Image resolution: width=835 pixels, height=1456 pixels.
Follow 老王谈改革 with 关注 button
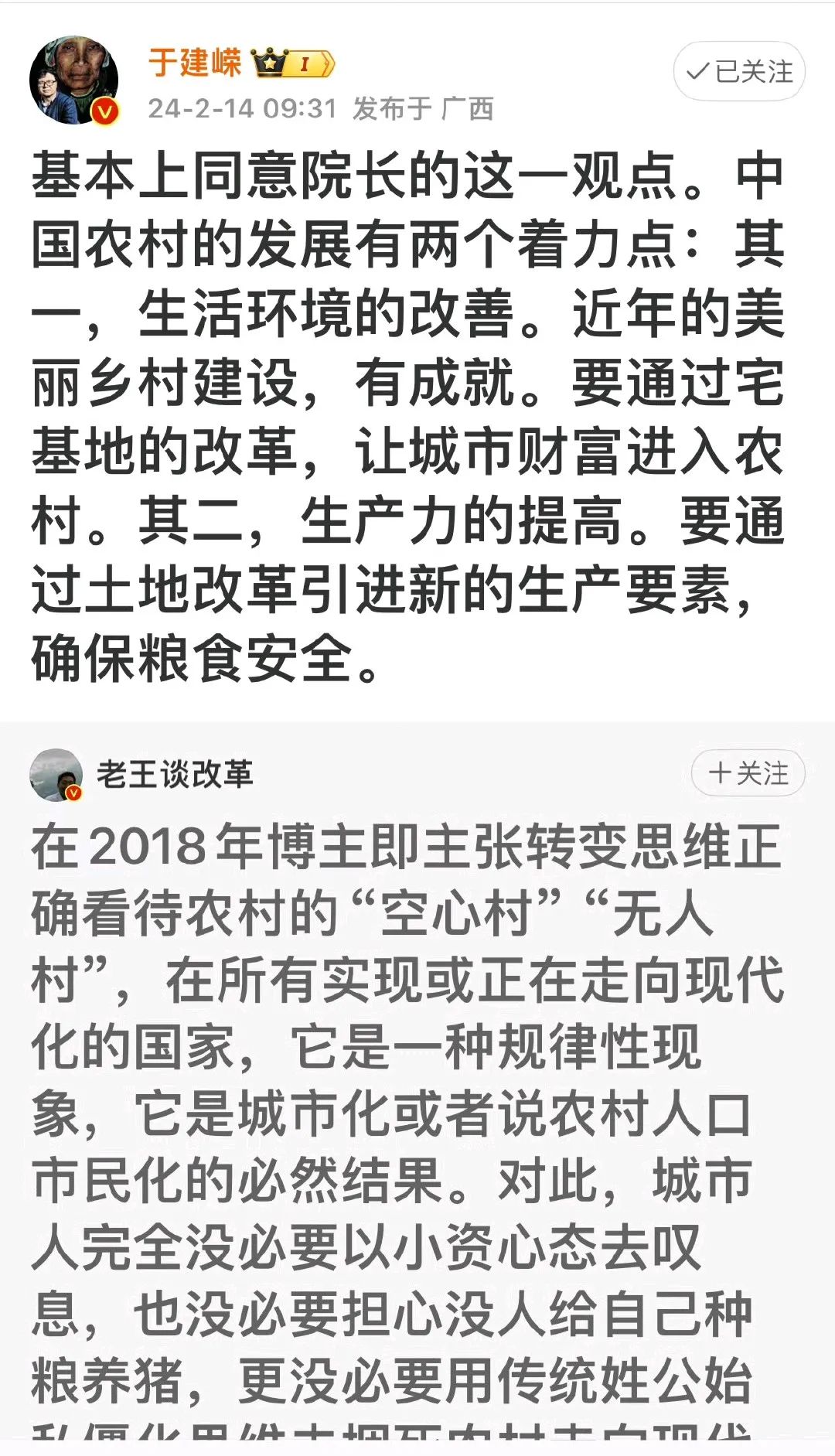click(748, 772)
